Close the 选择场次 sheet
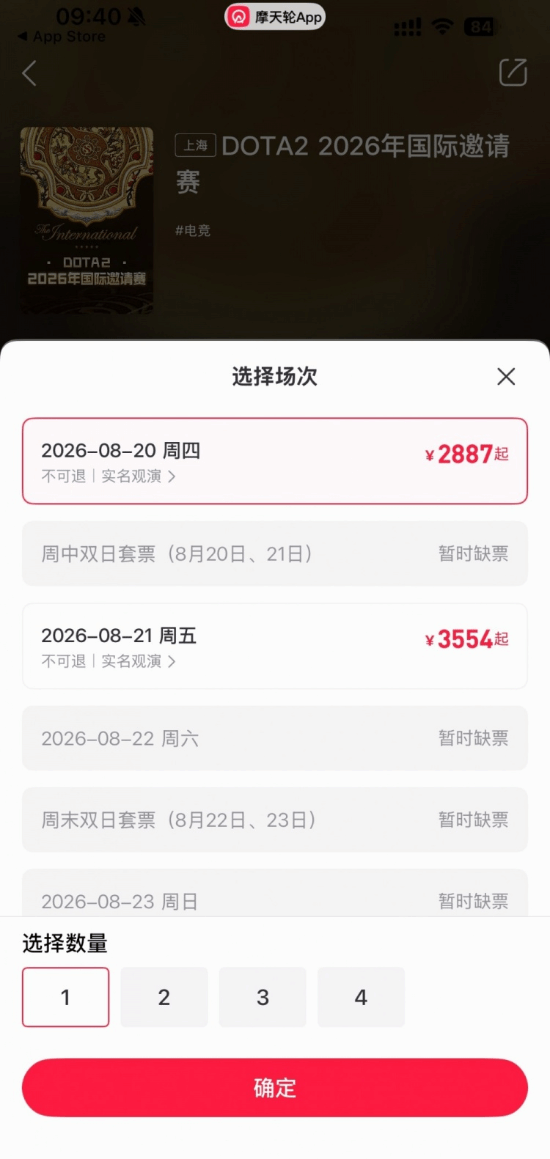This screenshot has width=550, height=1159. click(x=506, y=377)
